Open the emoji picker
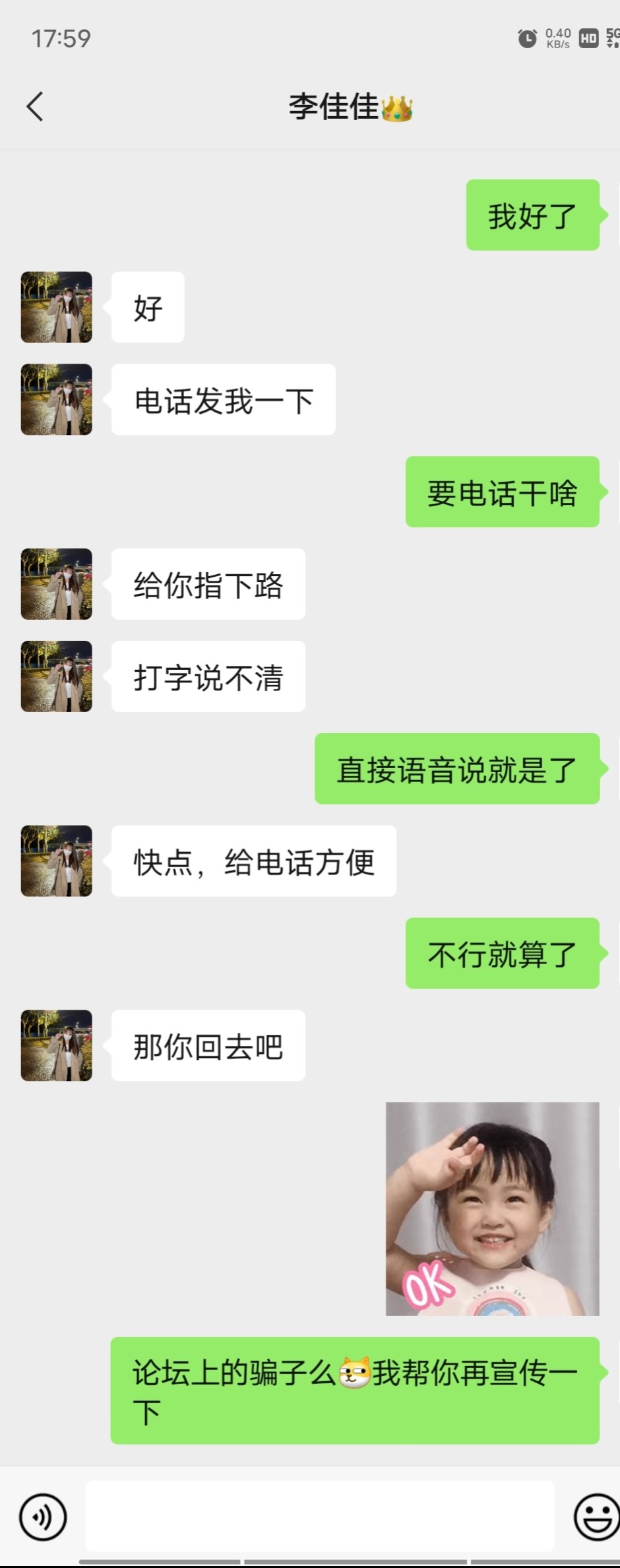The image size is (620, 1568). pos(596,1517)
